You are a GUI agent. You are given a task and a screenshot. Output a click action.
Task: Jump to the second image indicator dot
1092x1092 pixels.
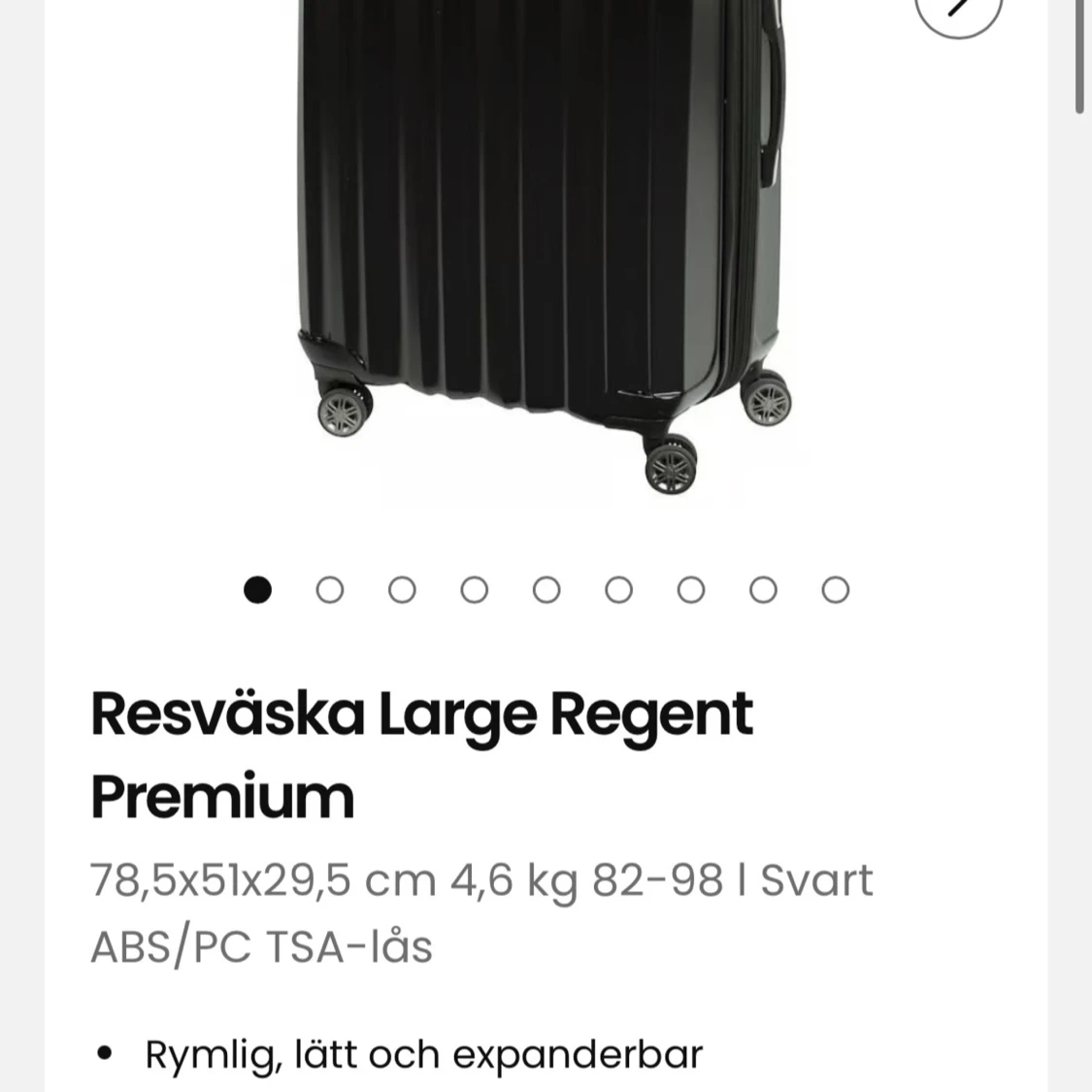tap(330, 590)
